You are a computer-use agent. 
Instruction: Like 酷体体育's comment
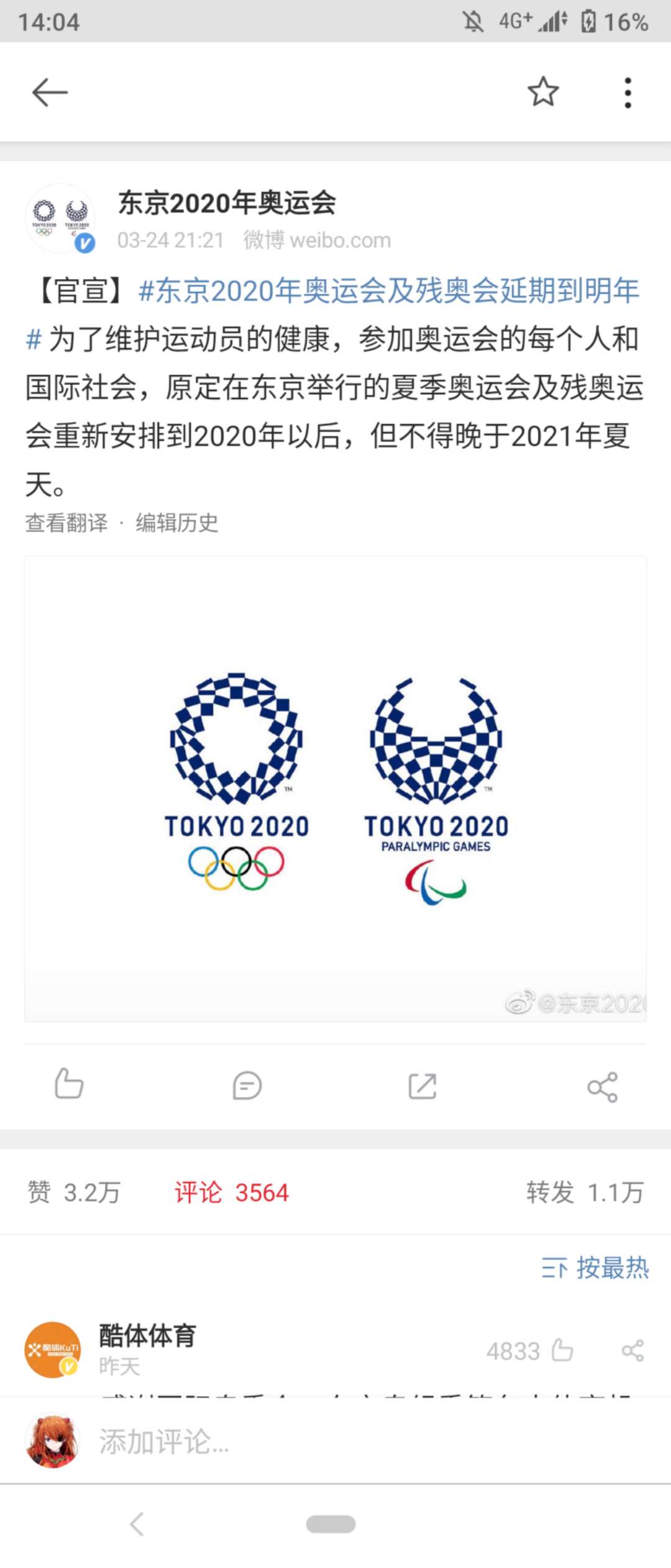point(562,1350)
